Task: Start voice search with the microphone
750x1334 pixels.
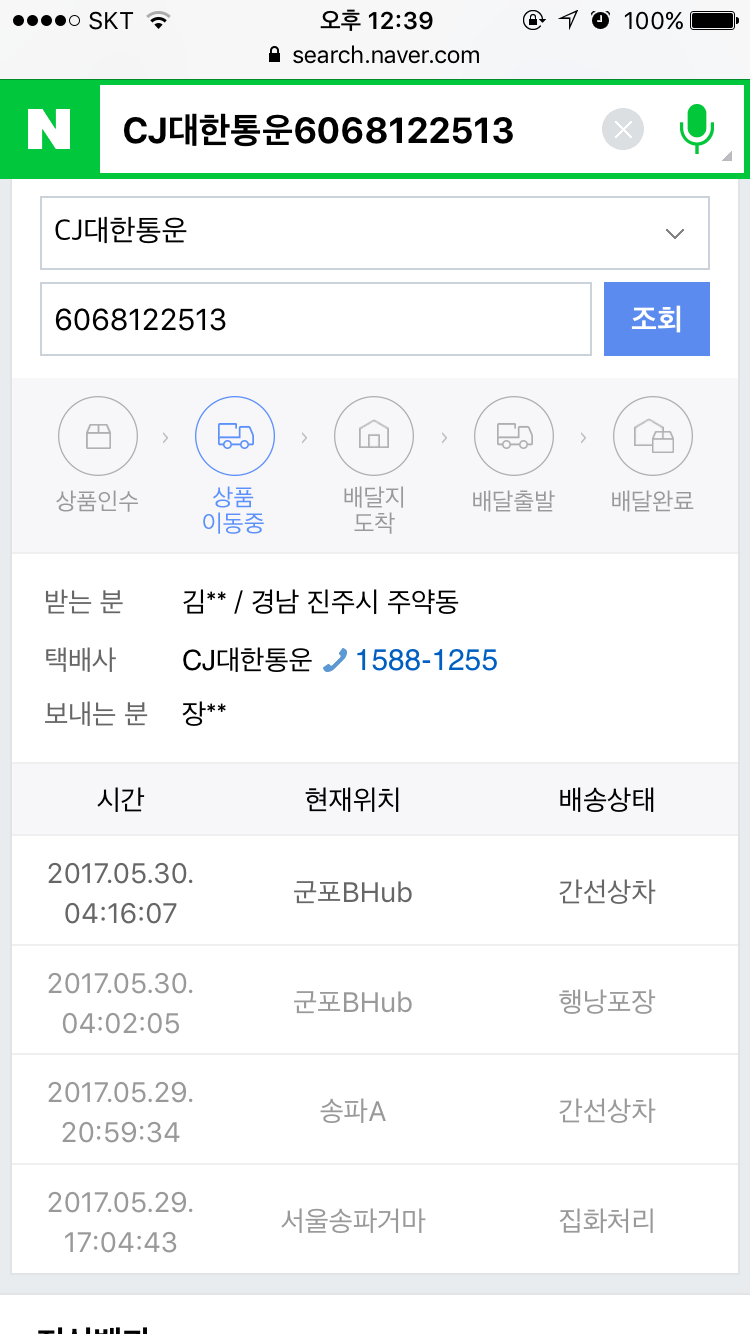Action: tap(697, 129)
